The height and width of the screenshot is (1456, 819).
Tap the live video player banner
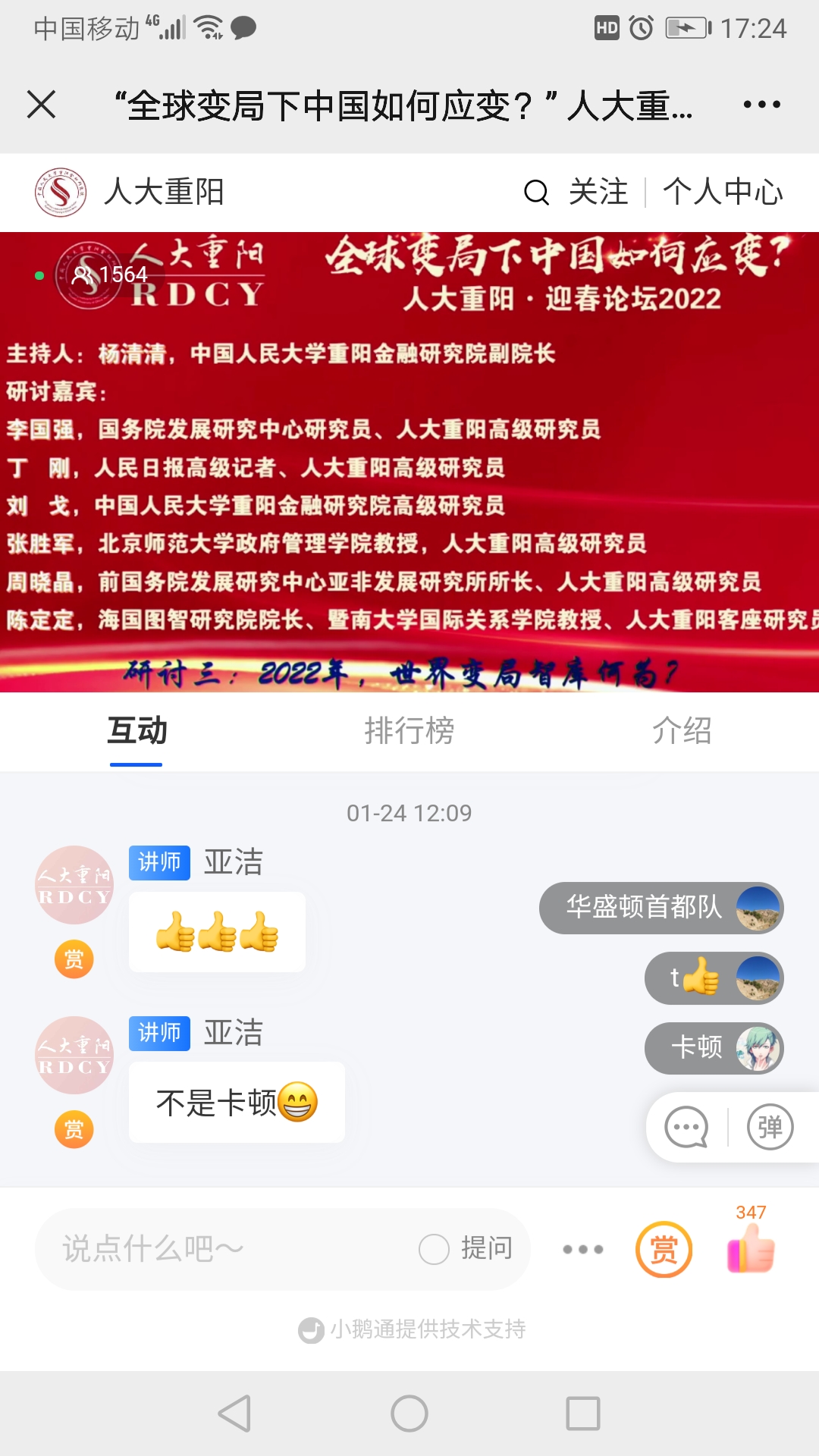point(409,463)
